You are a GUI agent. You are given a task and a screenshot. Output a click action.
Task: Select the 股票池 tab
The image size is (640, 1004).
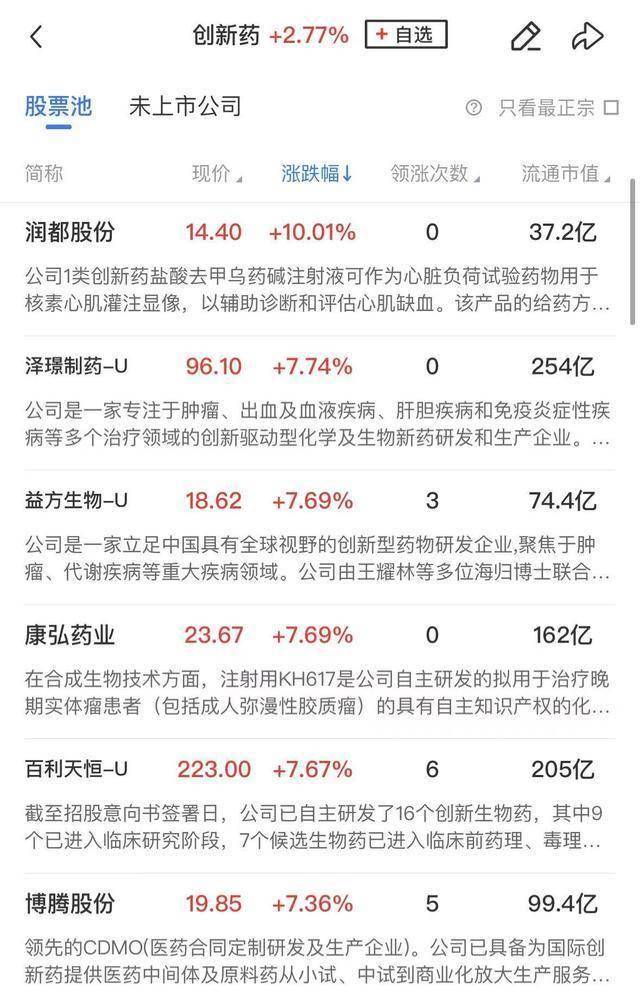[x=58, y=106]
